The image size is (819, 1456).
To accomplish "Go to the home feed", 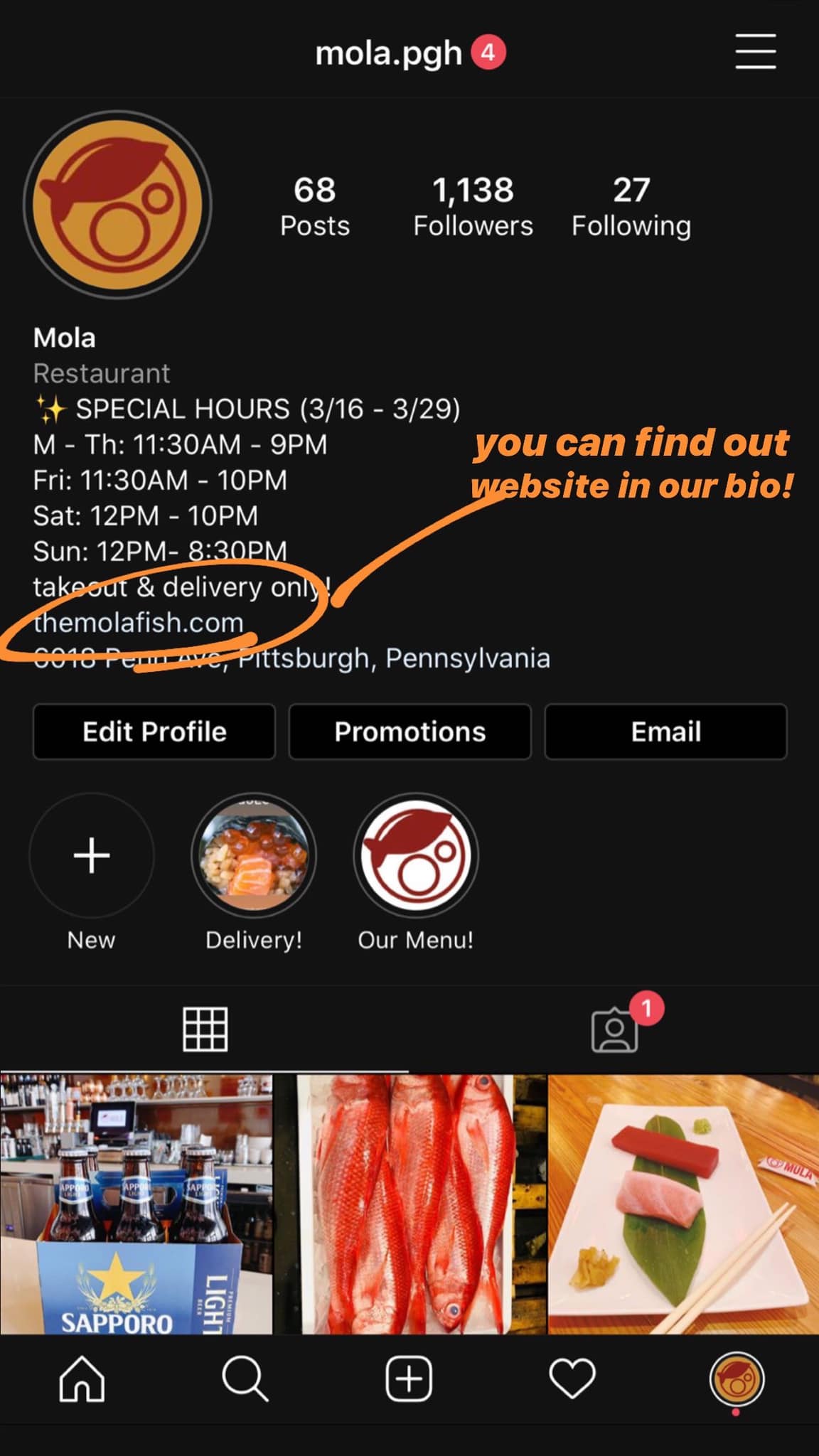I will click(82, 1379).
